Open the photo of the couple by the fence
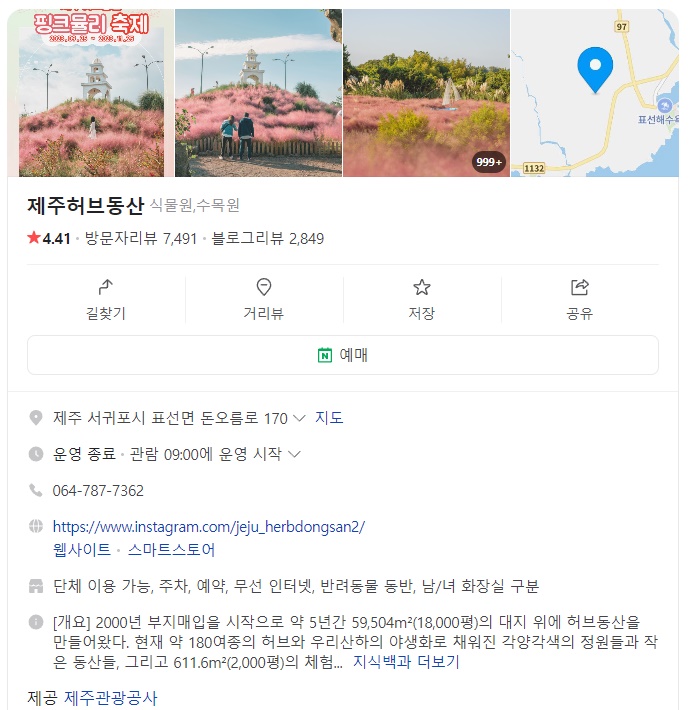 (258, 93)
